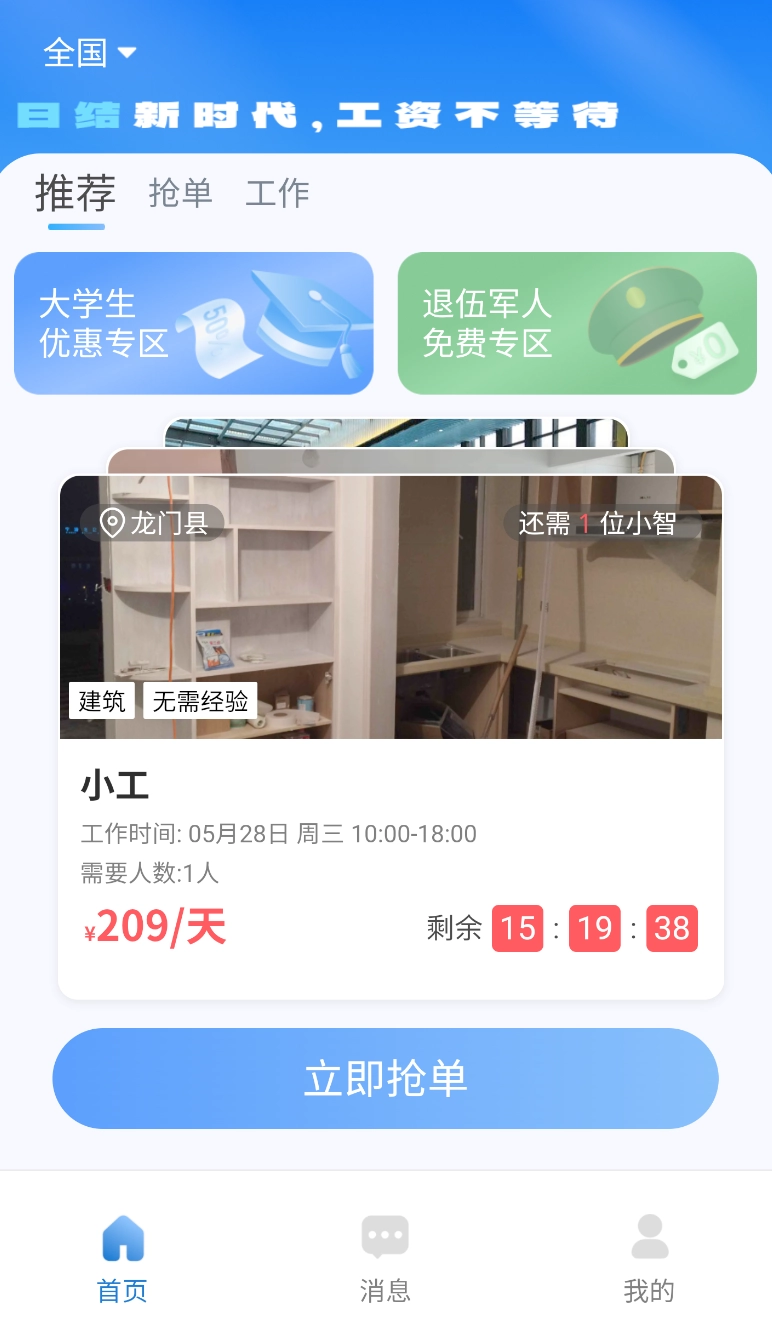The height and width of the screenshot is (1325, 772).
Task: Switch to the 抢单 tab
Action: (x=180, y=194)
